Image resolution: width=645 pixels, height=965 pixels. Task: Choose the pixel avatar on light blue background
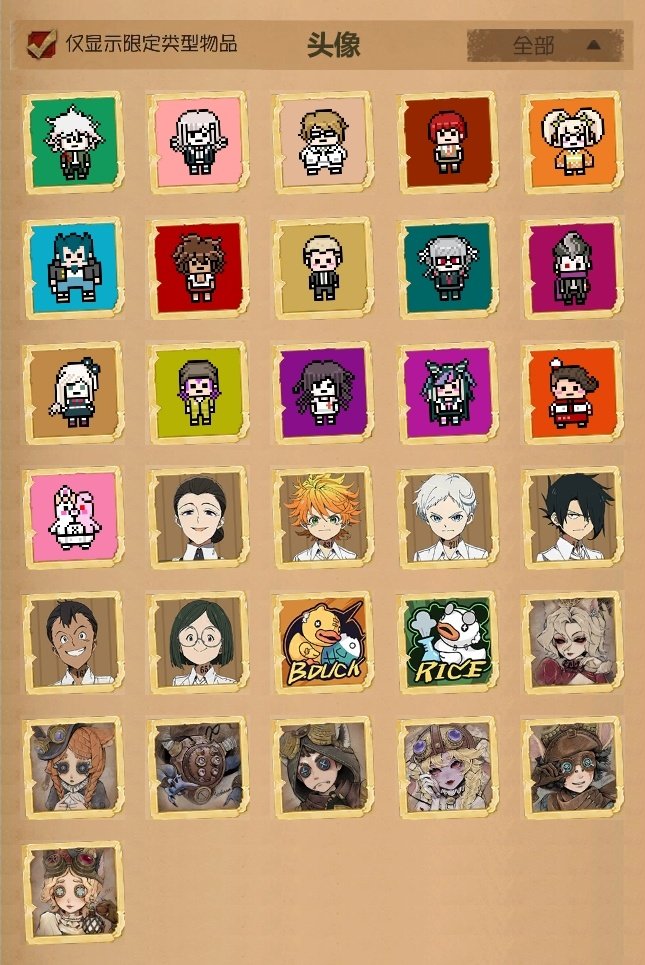[72, 266]
